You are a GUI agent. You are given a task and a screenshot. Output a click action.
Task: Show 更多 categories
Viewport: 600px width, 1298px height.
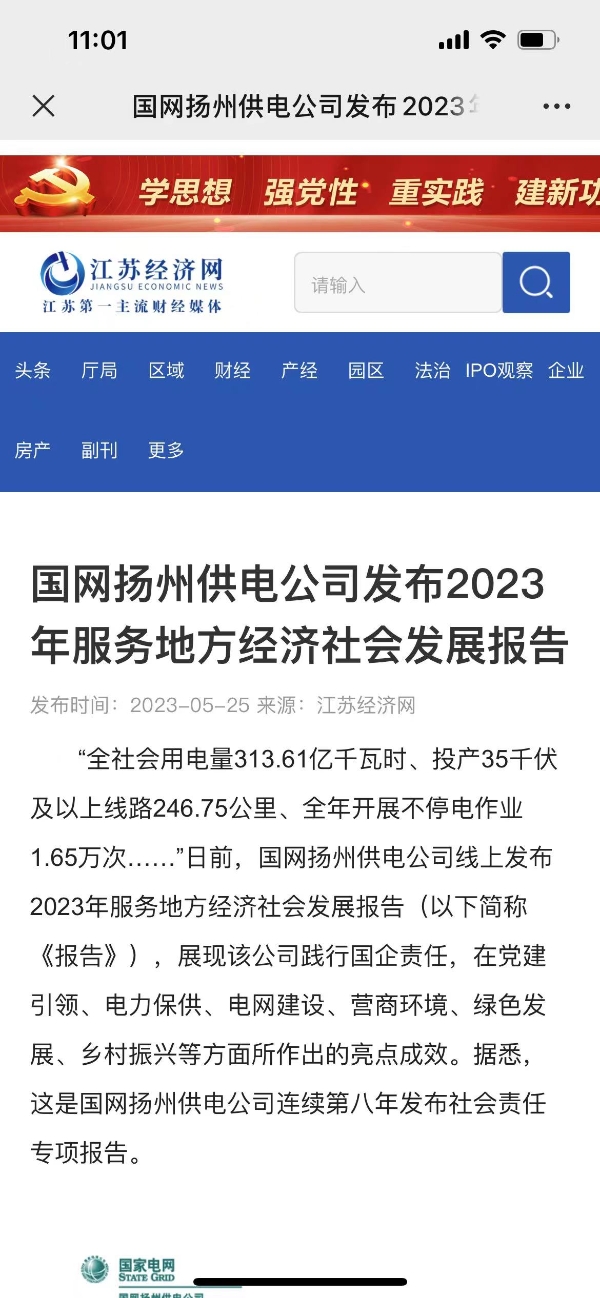point(166,451)
